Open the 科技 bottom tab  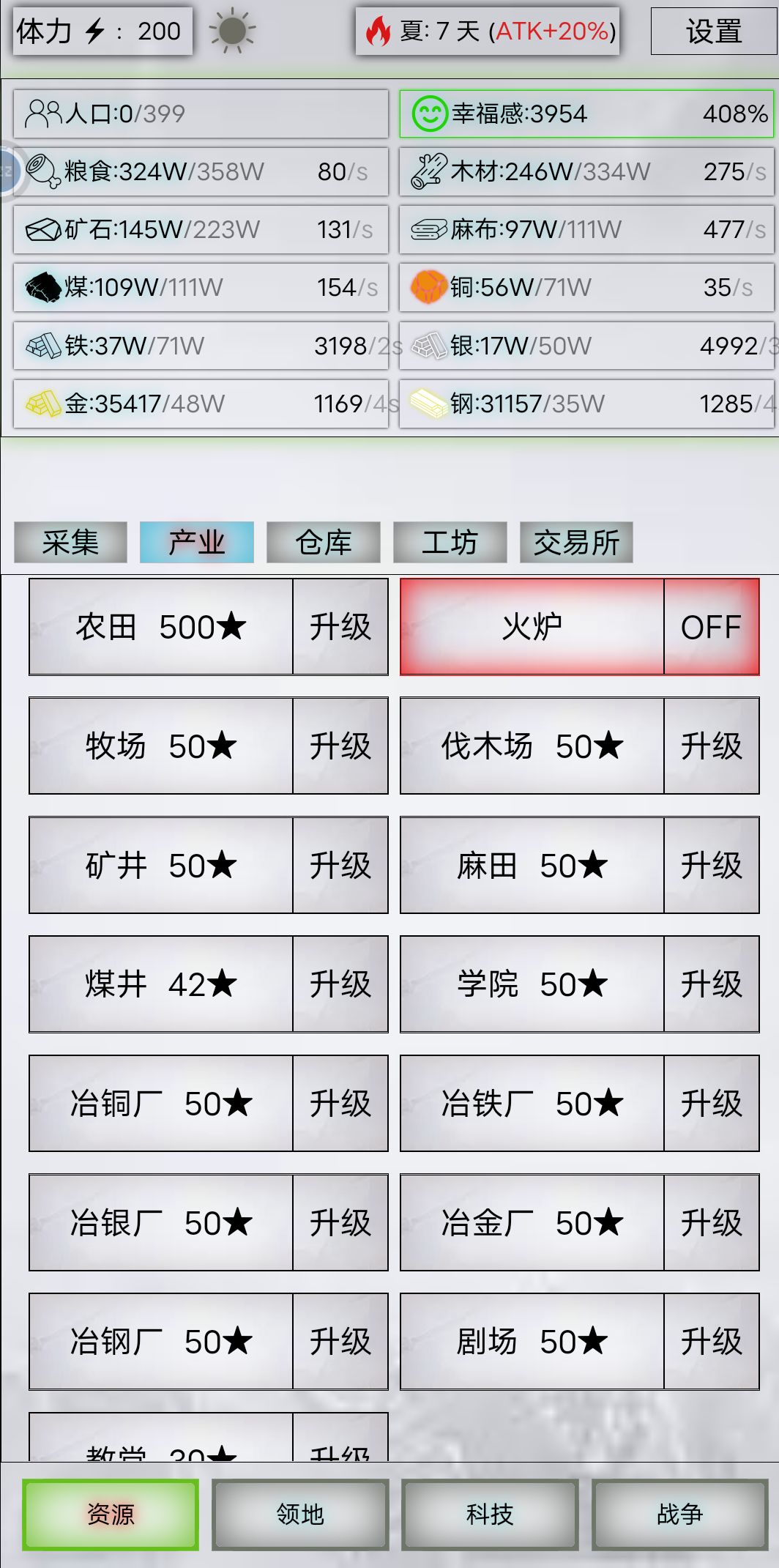(490, 1515)
